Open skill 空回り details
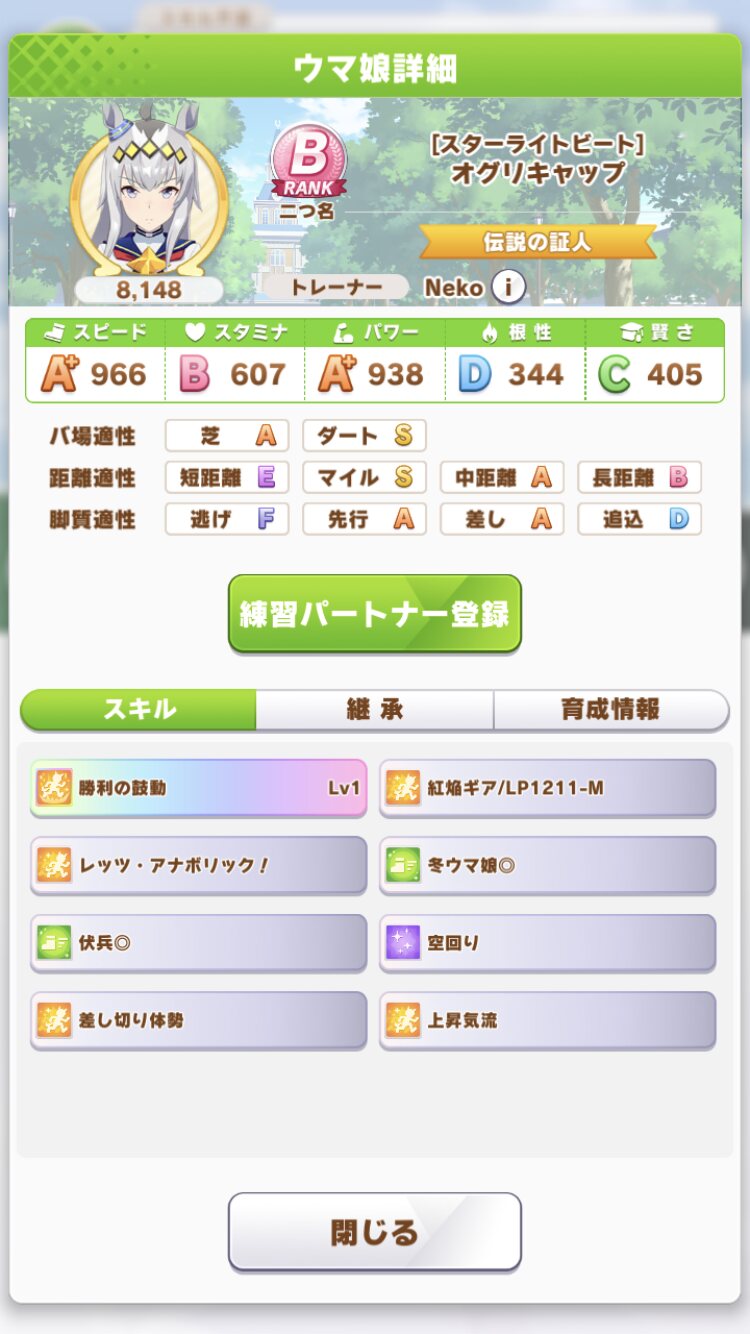Image resolution: width=750 pixels, height=1334 pixels. 548,943
